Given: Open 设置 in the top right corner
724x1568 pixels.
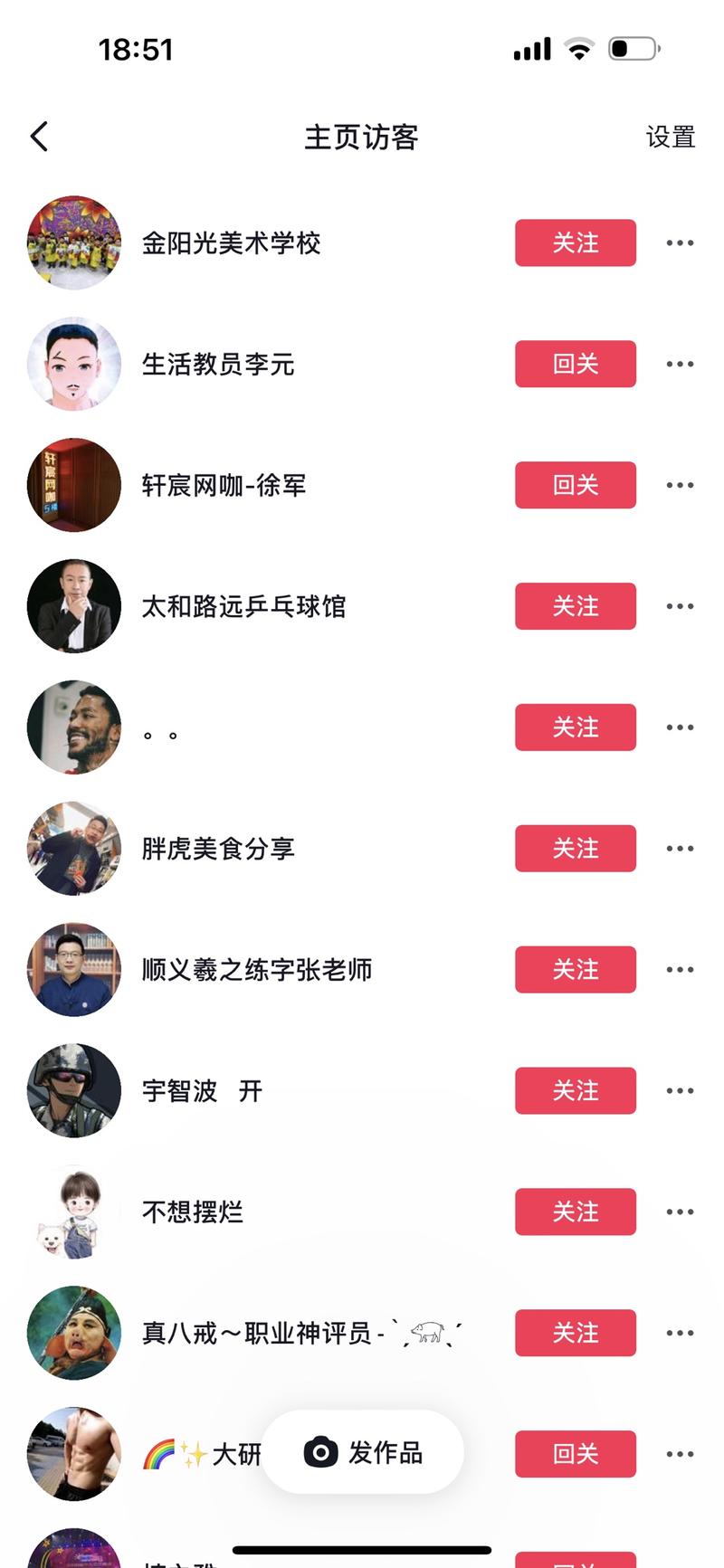Looking at the screenshot, I should [x=670, y=138].
